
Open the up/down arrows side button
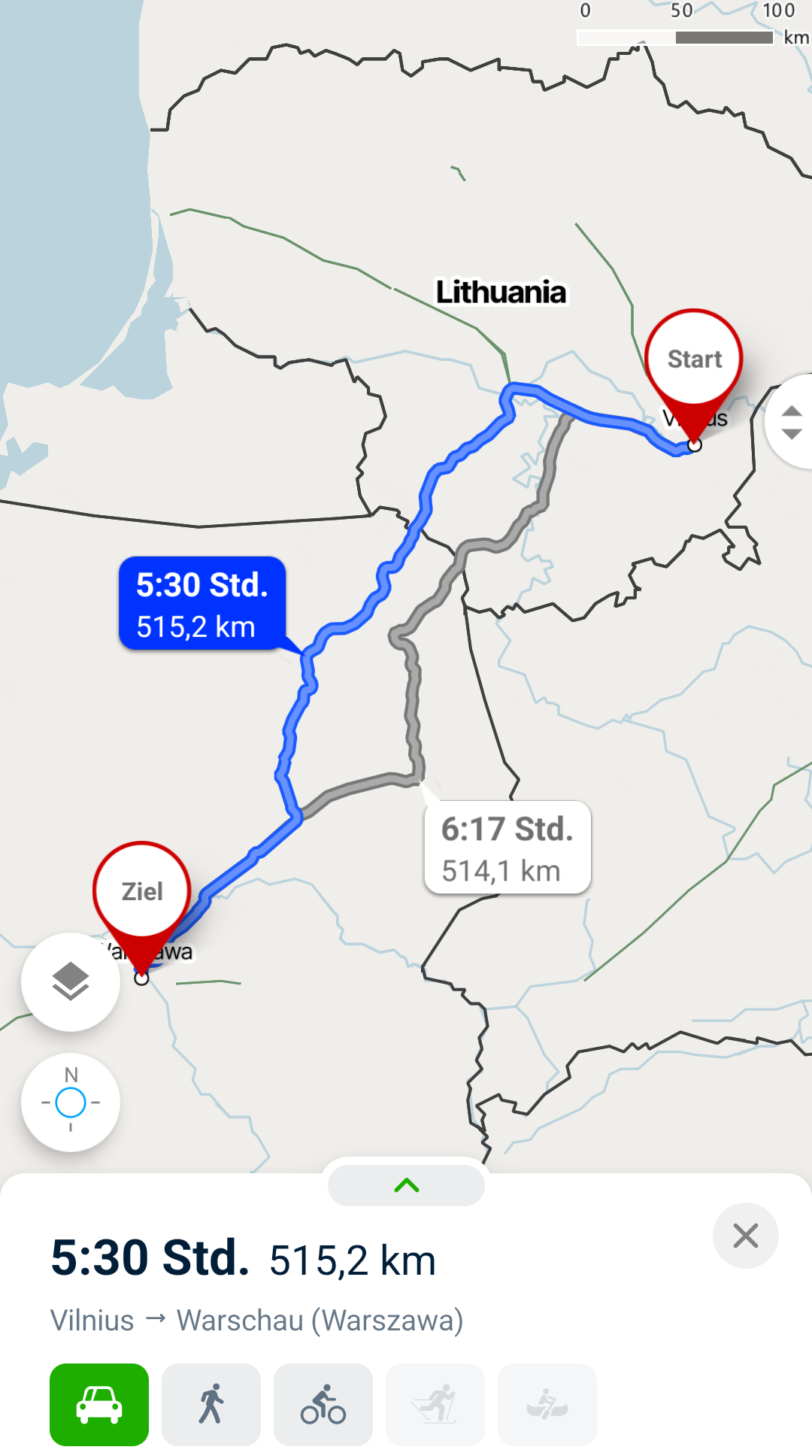[x=791, y=422]
